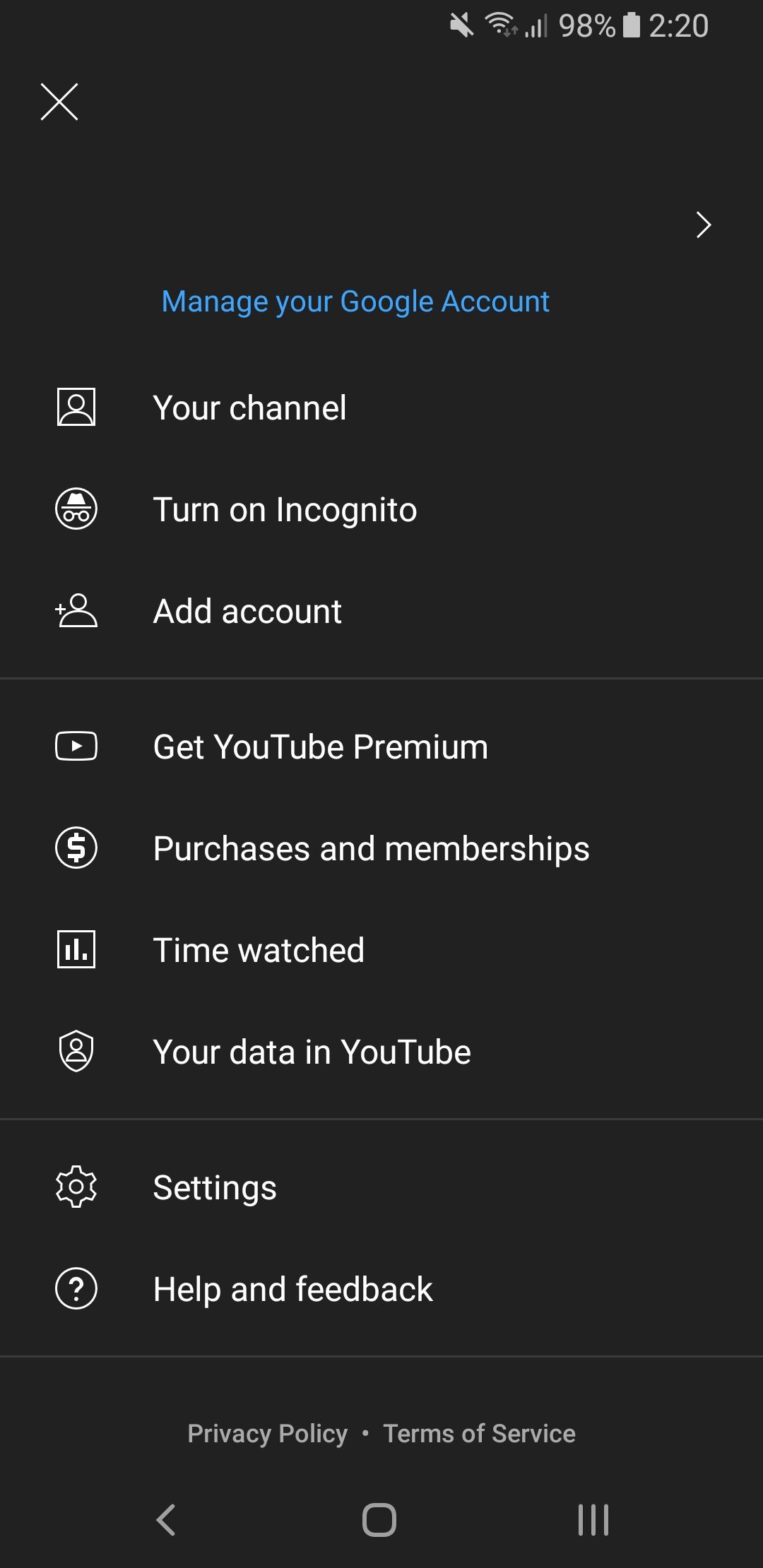View the Privacy Policy
763x1568 pixels.
coord(267,1433)
